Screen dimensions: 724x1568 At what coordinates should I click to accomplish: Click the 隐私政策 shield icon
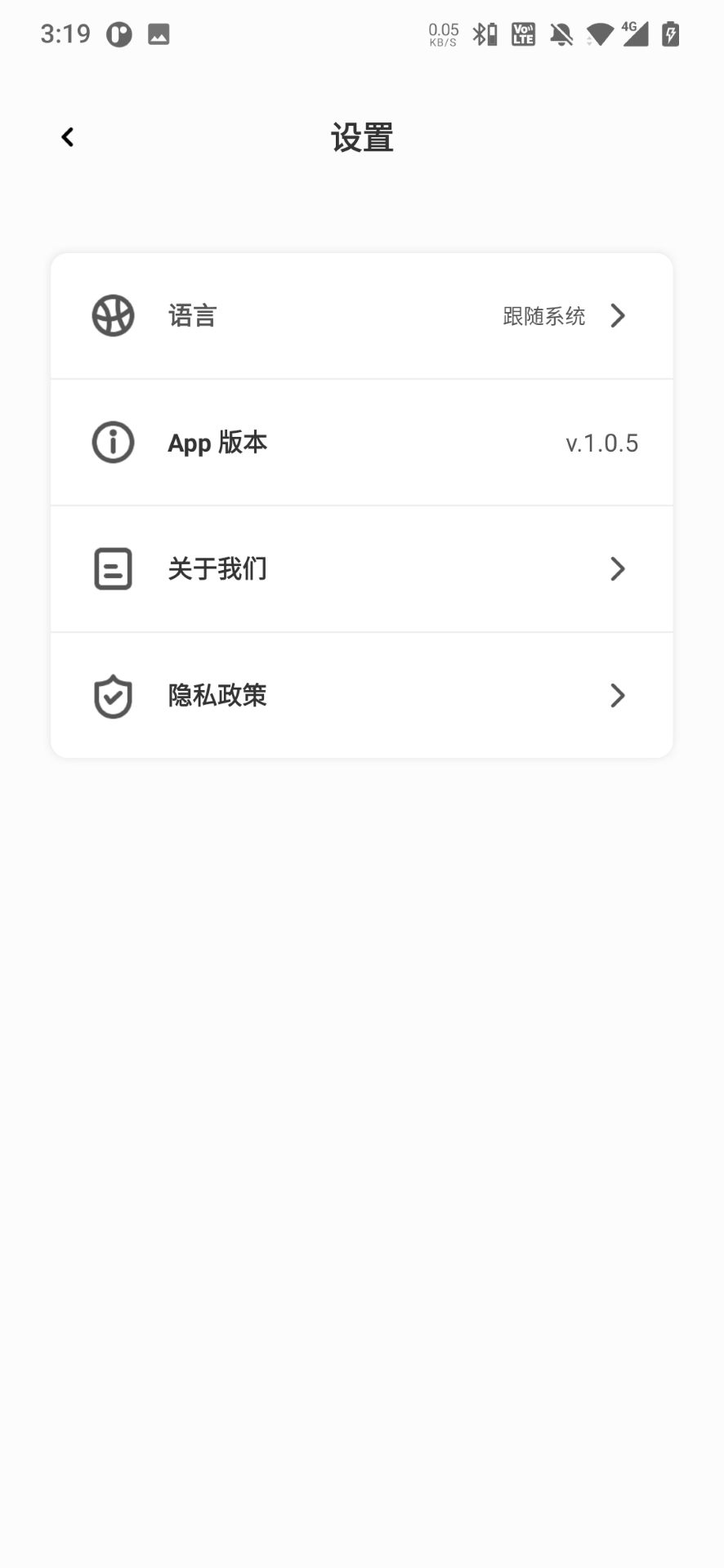pos(112,695)
